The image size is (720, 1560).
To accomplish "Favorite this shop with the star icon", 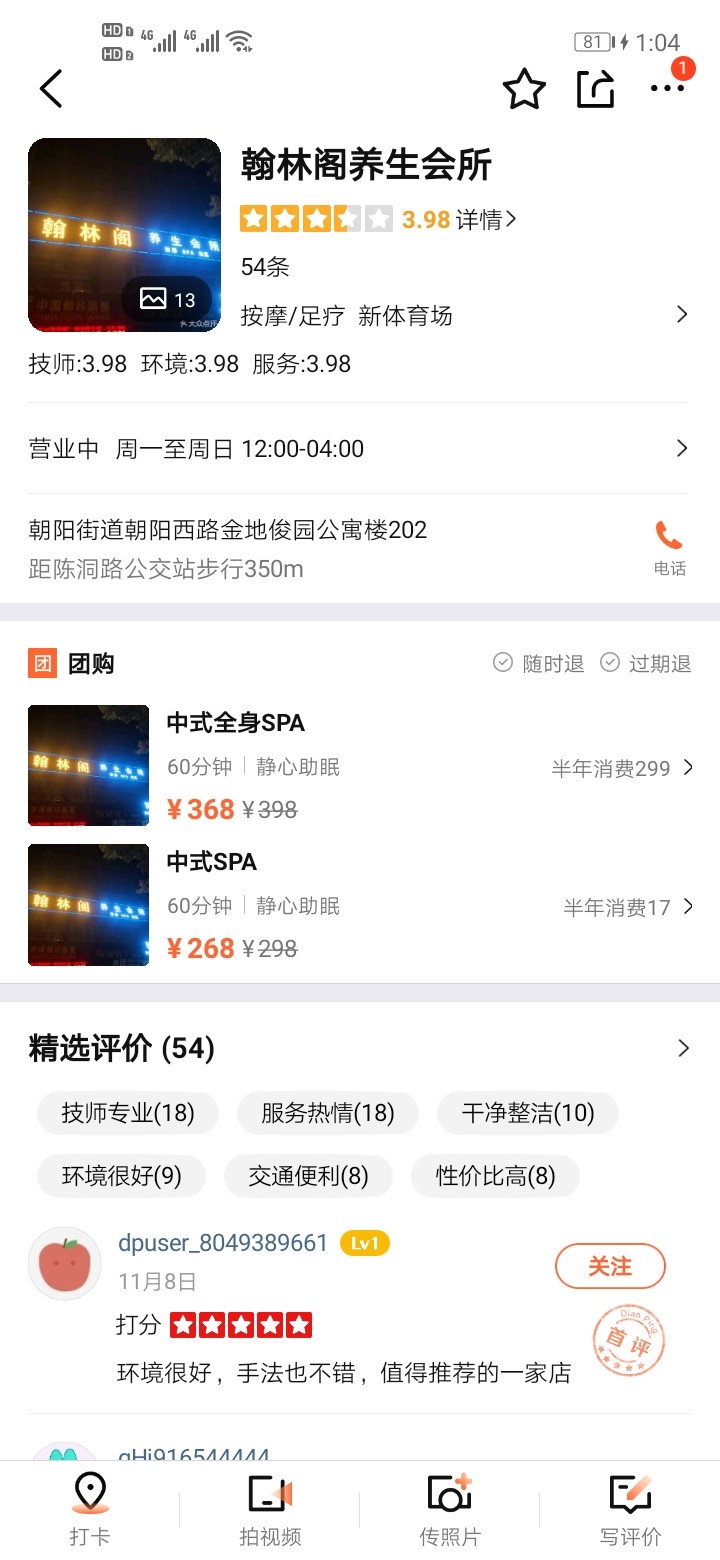I will (524, 89).
